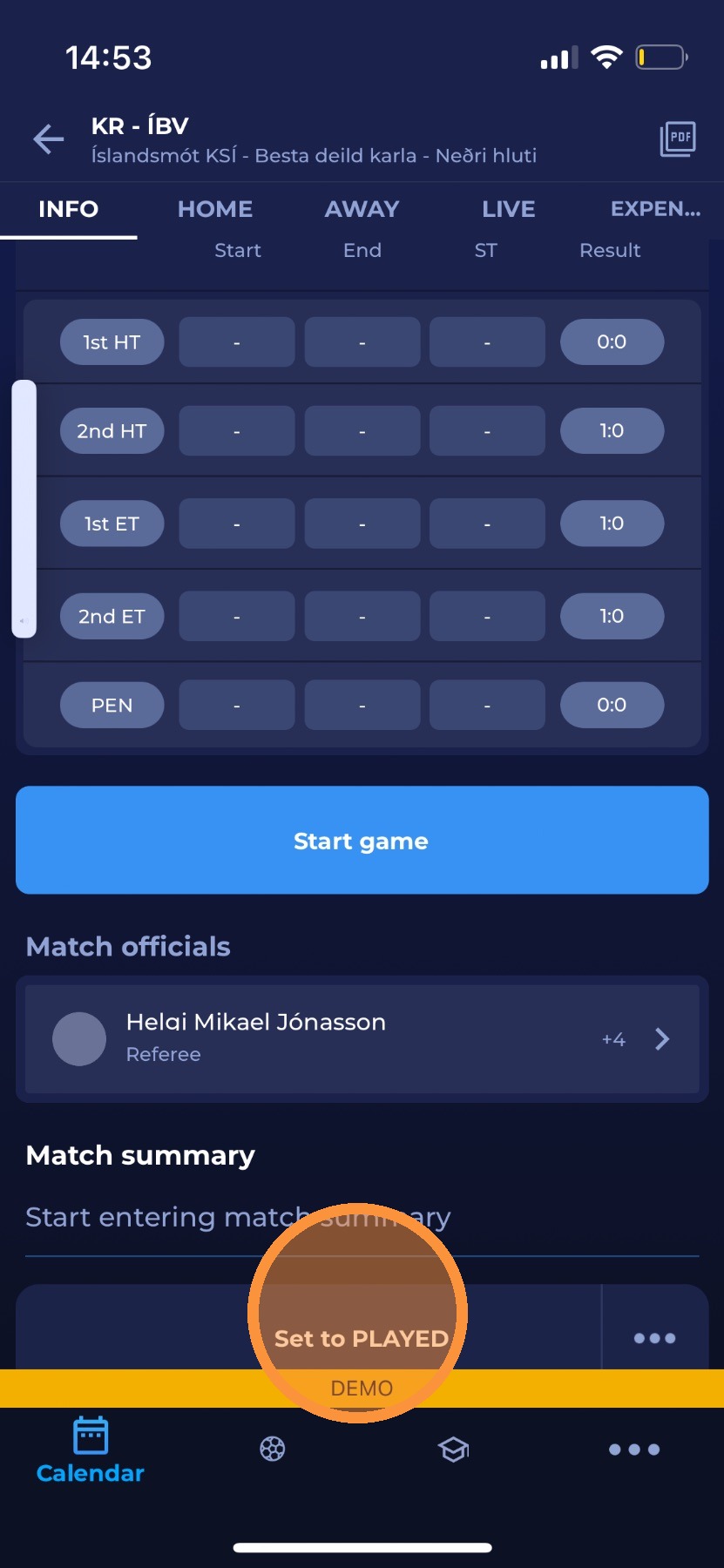
Task: Switch to the AWAY tab
Action: 362,209
